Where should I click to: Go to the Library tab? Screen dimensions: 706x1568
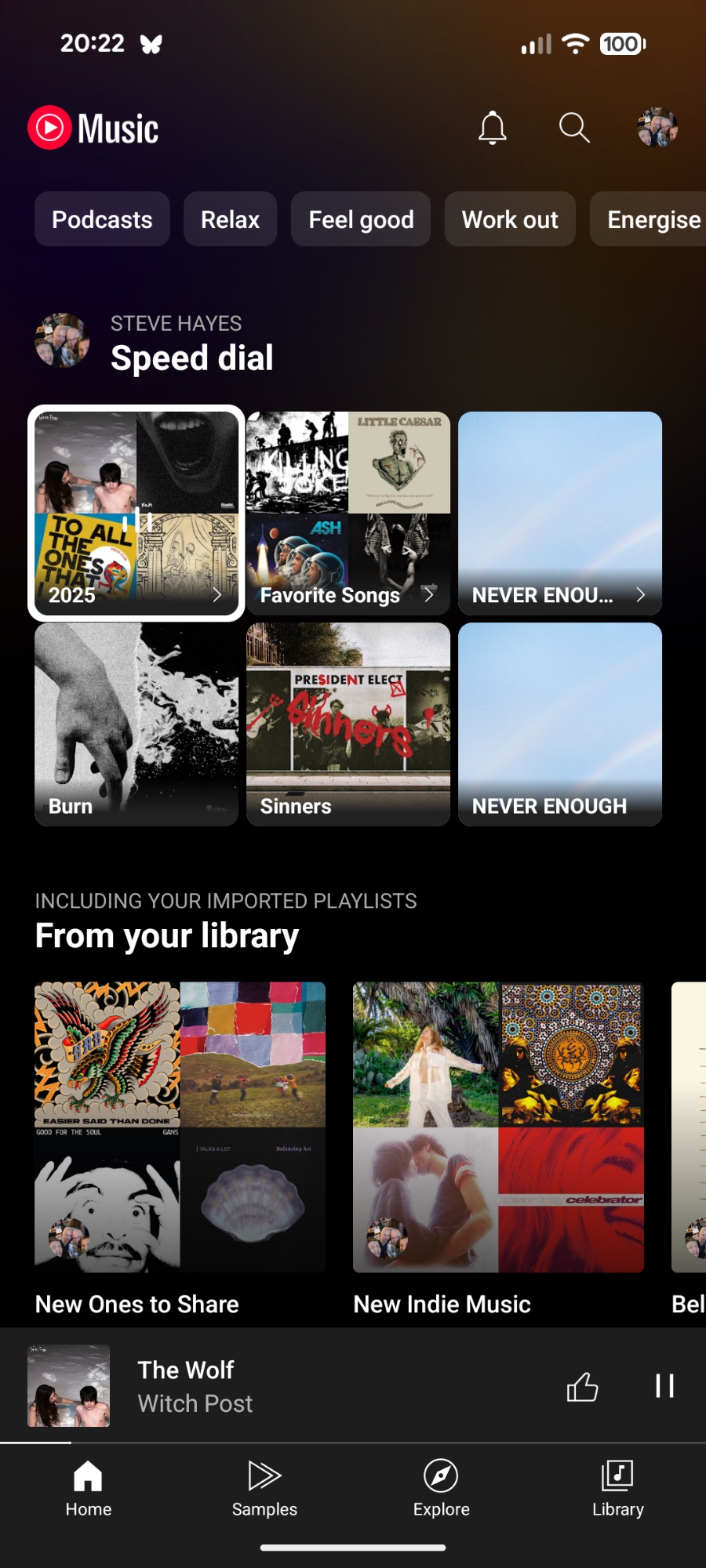617,1488
